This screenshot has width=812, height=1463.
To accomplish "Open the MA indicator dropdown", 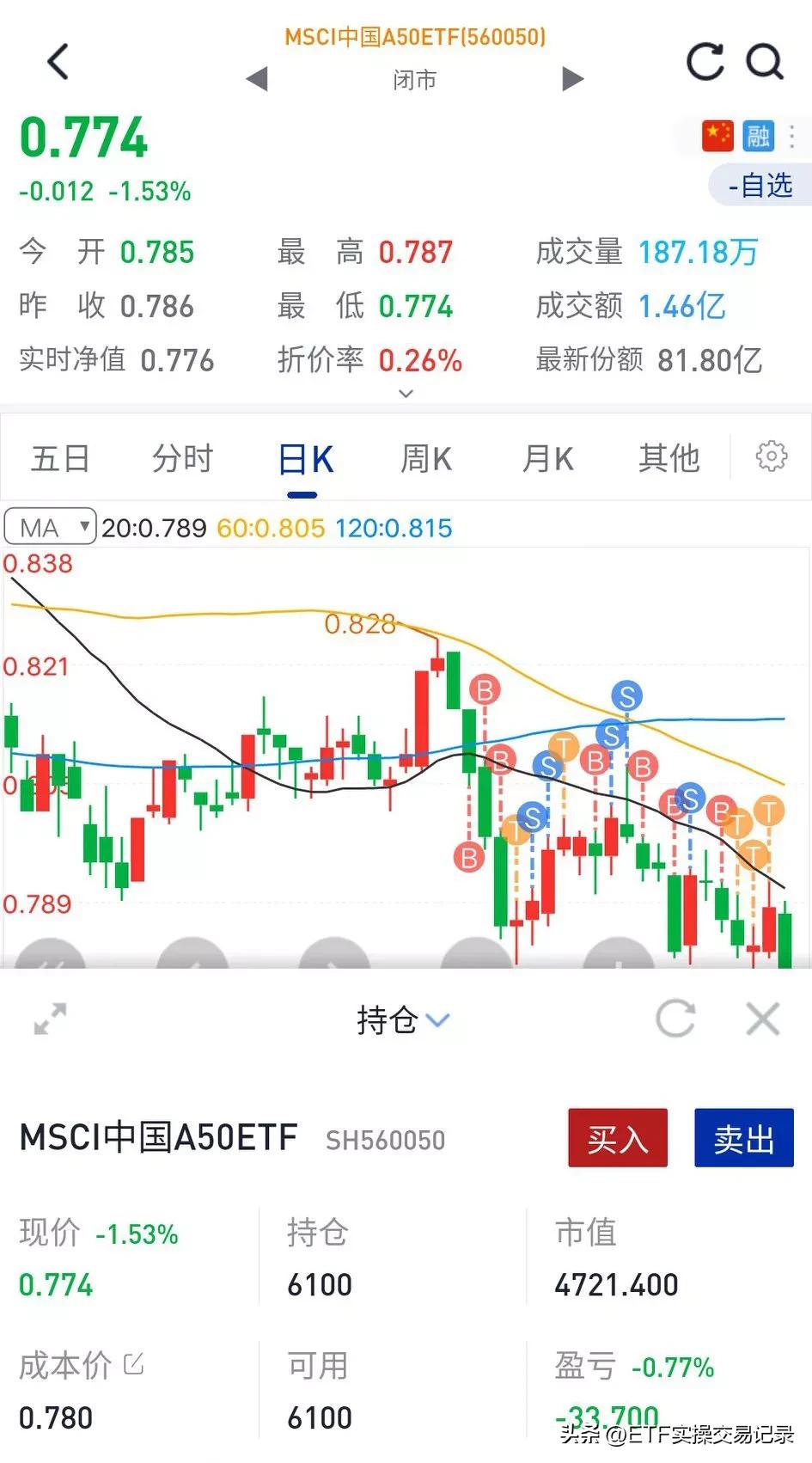I will point(49,526).
